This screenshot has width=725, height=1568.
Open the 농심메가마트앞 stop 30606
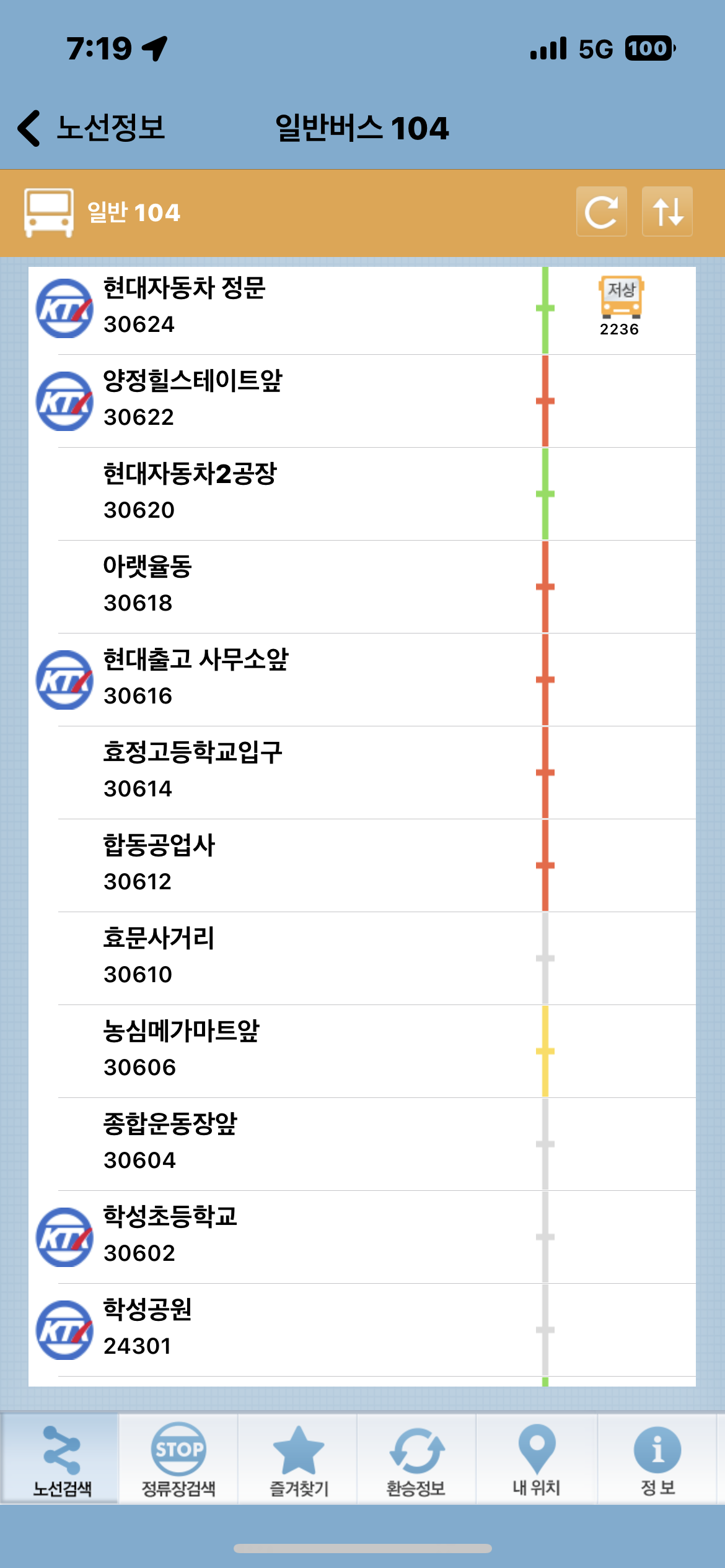point(362,1051)
